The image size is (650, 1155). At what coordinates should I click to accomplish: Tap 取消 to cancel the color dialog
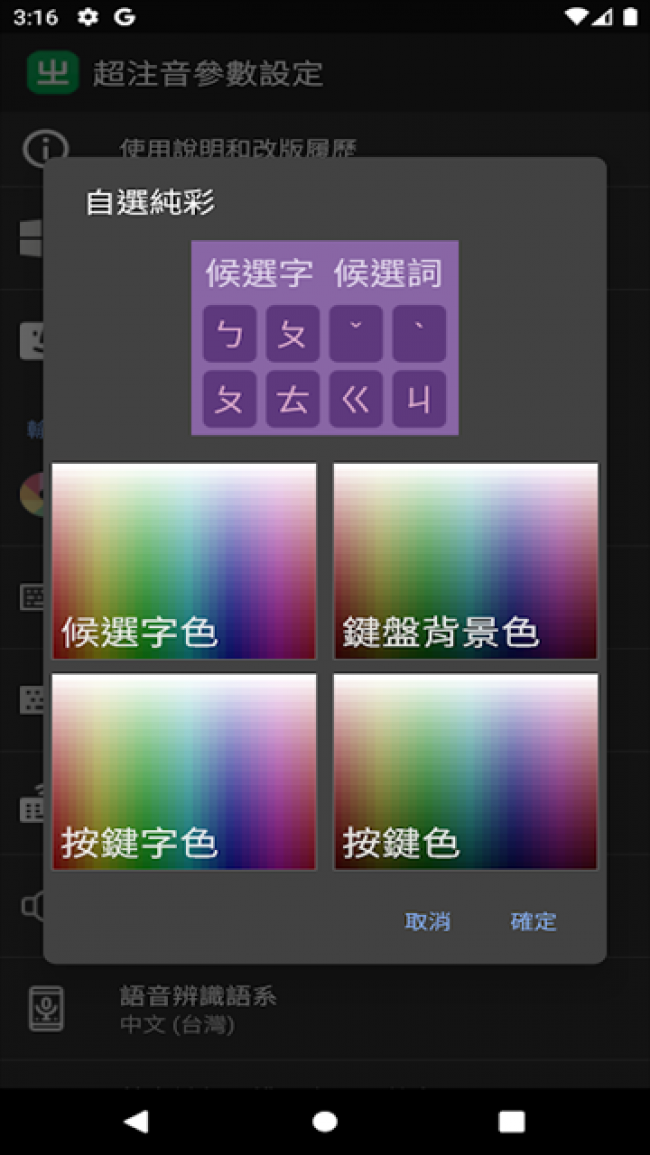pos(427,921)
